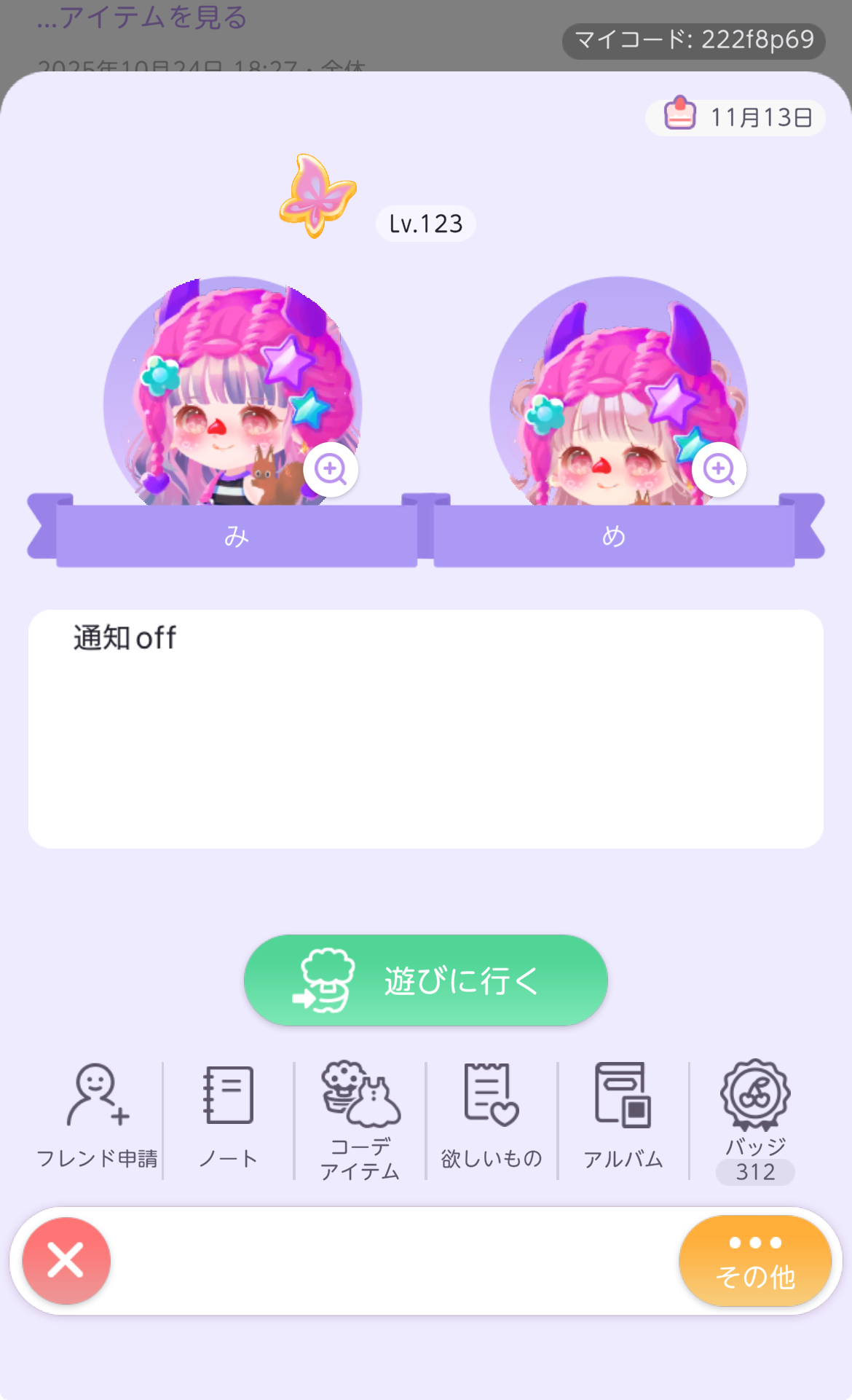
Task: Zoom in on avatar み
Action: click(331, 469)
